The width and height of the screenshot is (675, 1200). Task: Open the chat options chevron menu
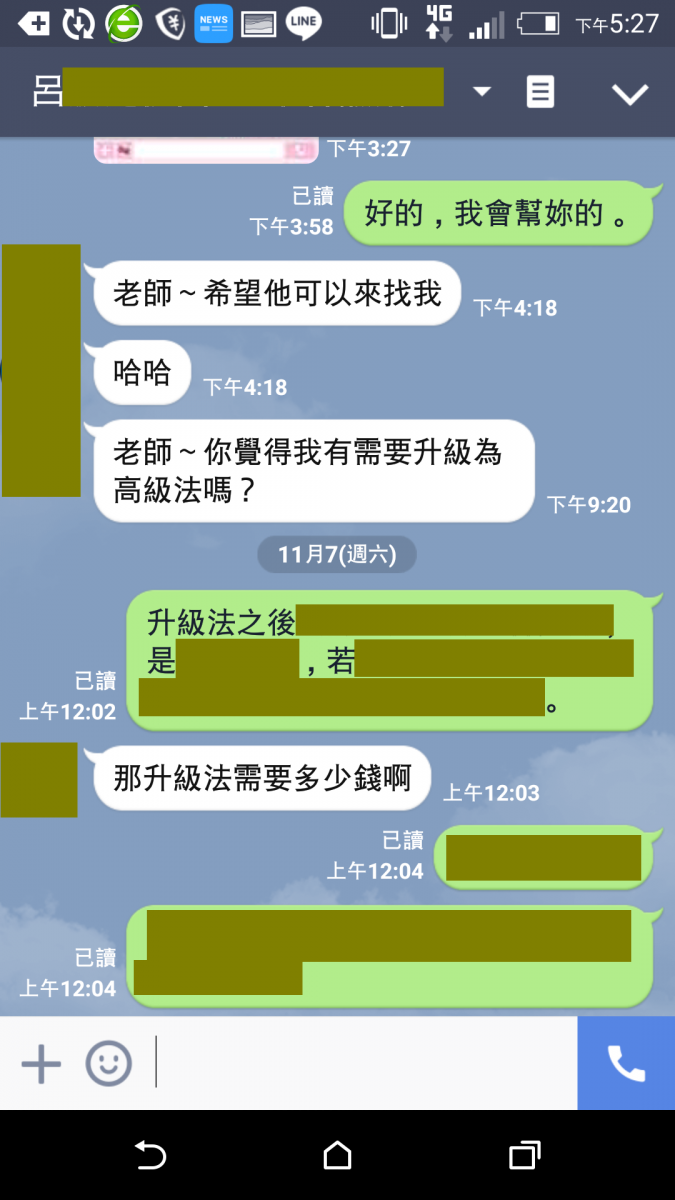[630, 94]
